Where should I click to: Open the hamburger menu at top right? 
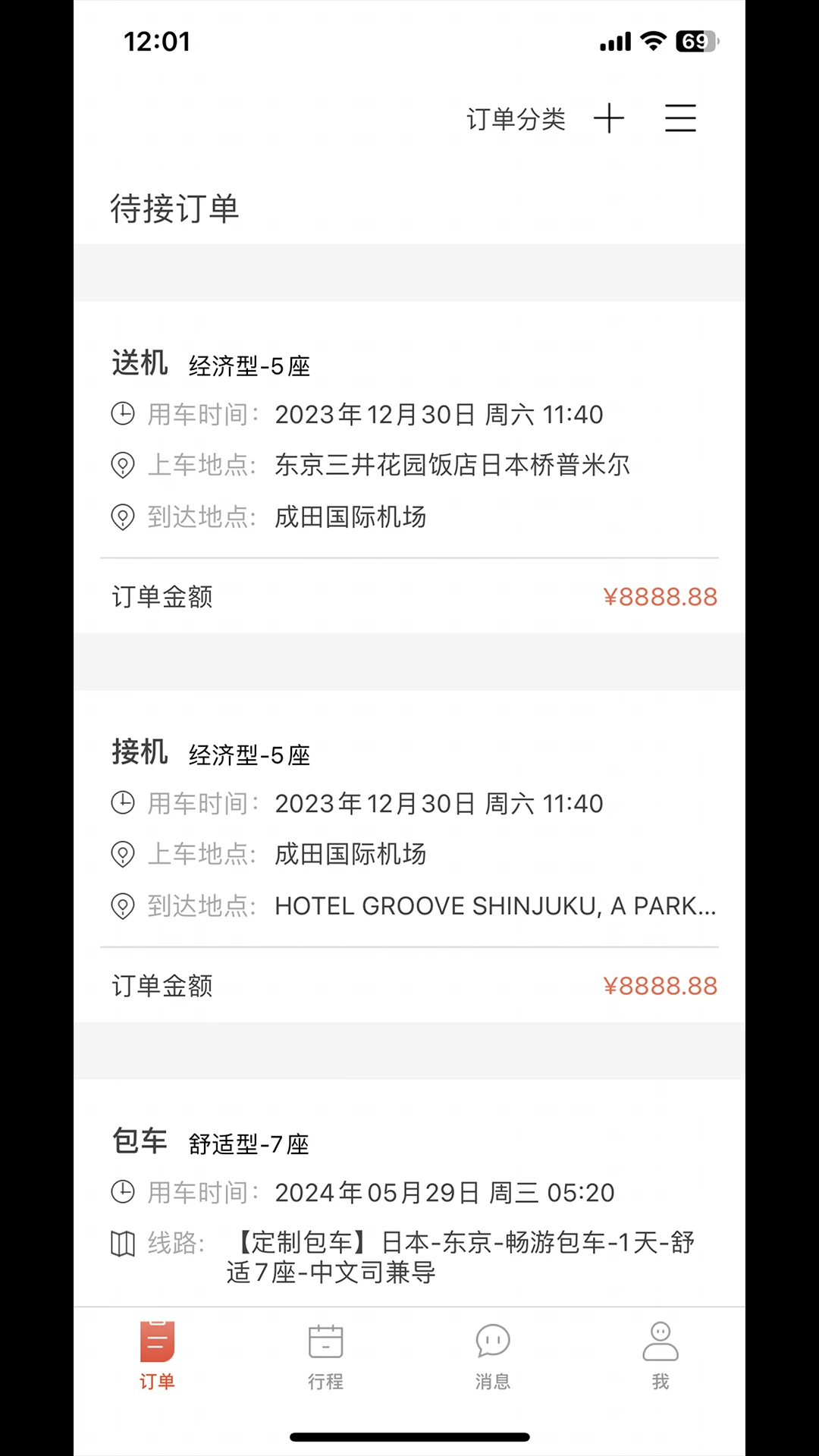[x=679, y=119]
